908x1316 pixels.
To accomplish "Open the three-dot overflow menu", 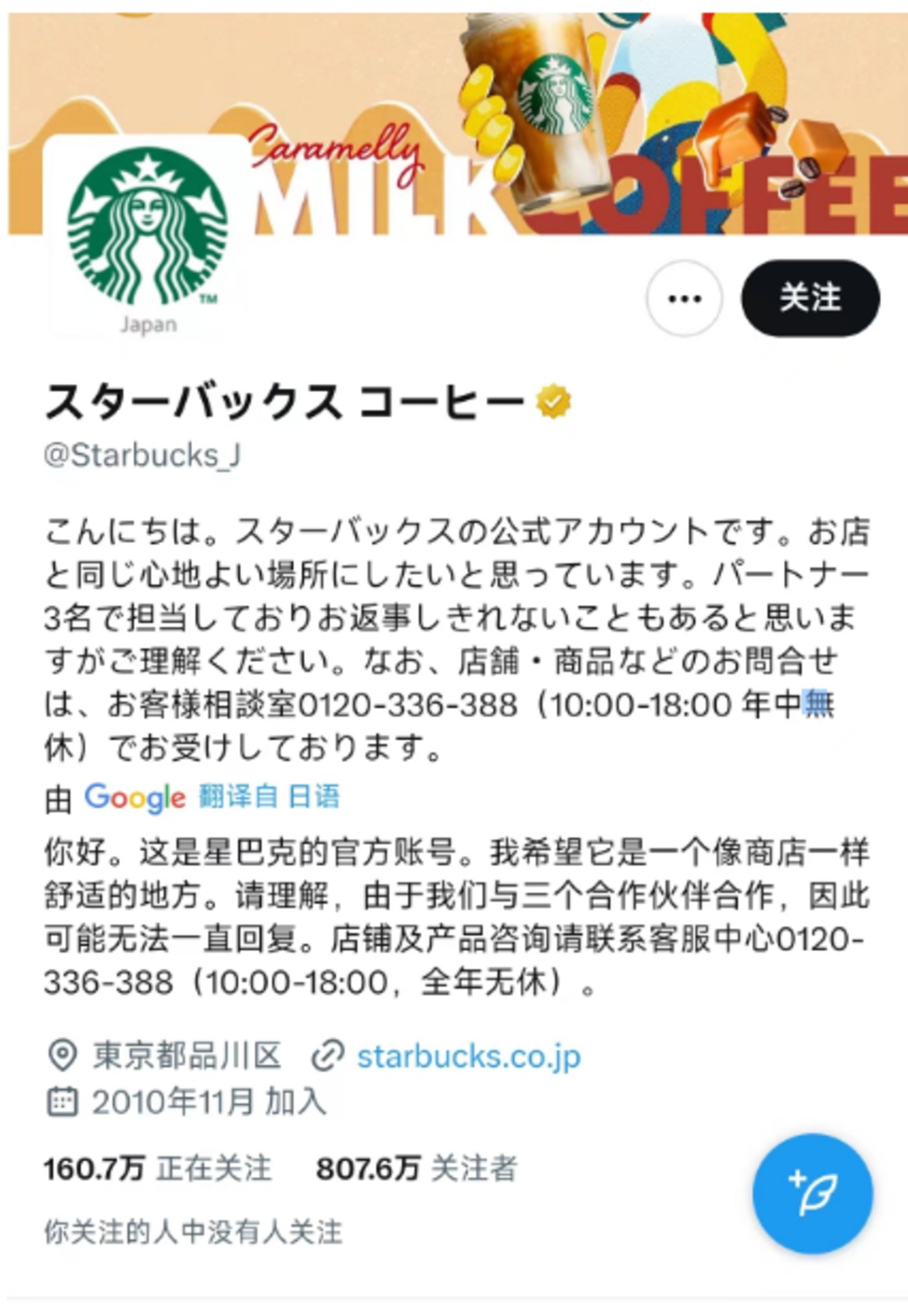I will point(684,298).
